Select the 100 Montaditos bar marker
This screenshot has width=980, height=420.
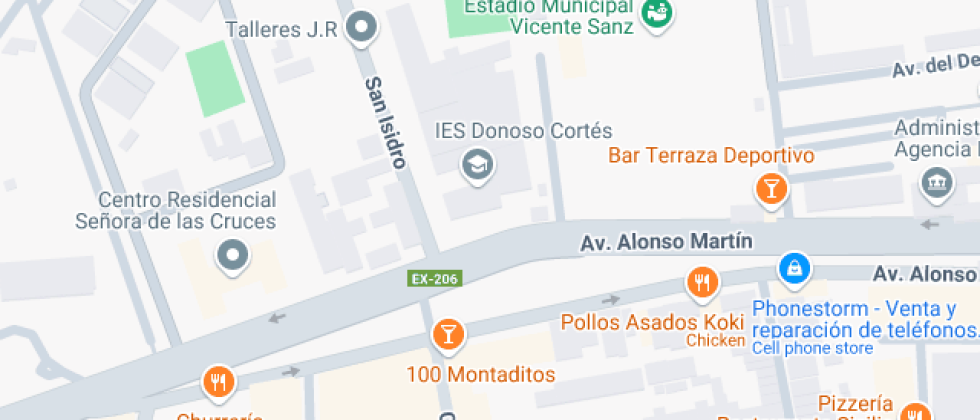click(x=447, y=334)
